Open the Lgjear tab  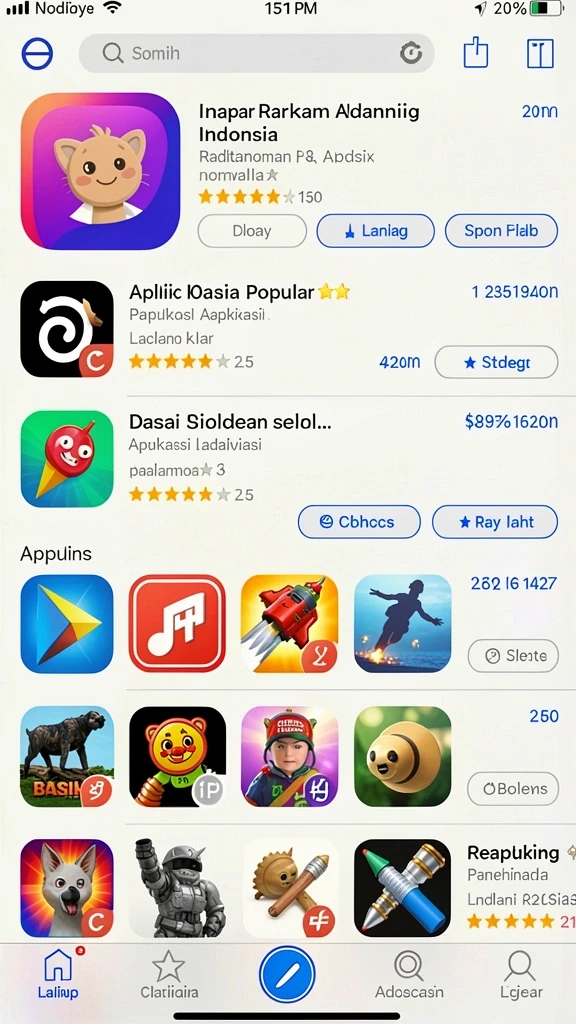click(x=521, y=975)
